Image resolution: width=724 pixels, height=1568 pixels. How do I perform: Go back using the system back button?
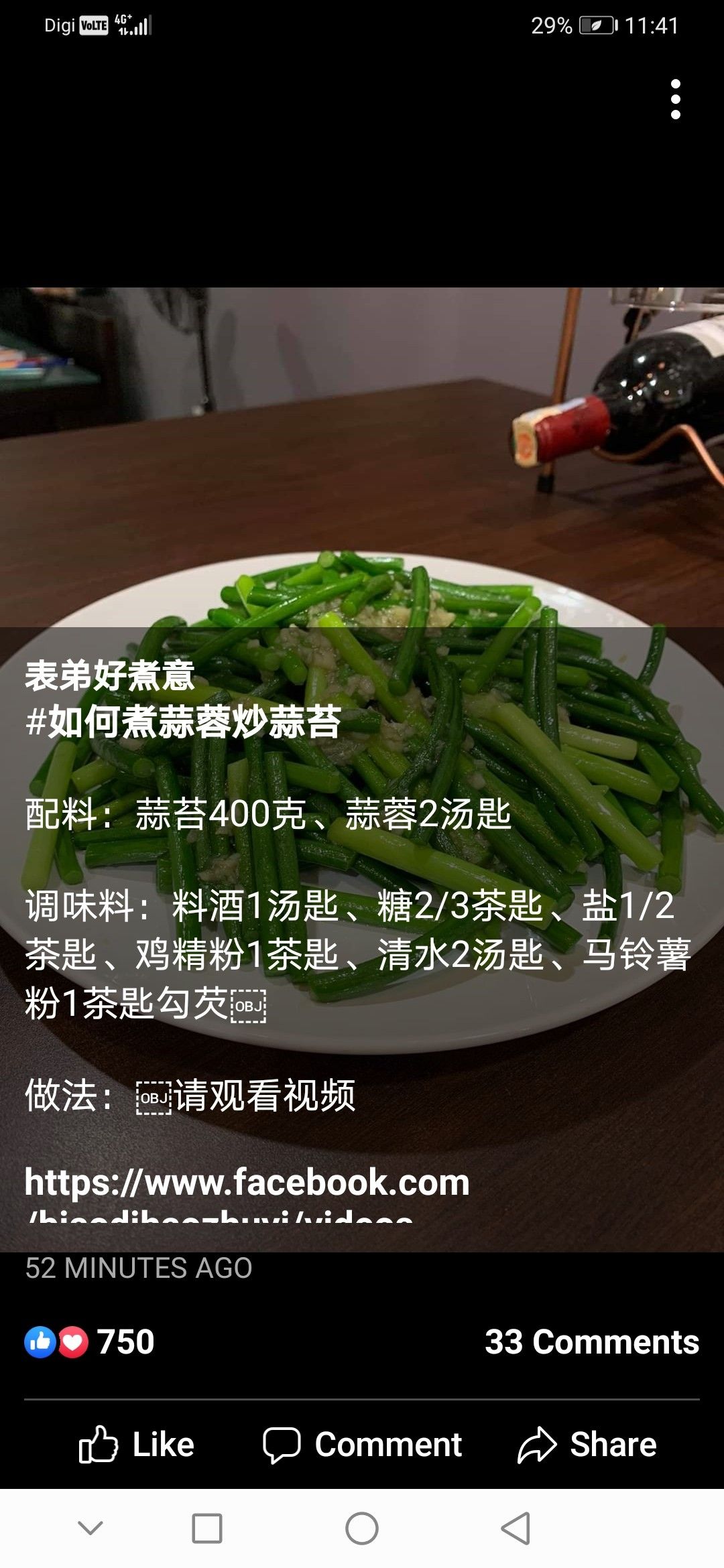pyautogui.click(x=516, y=1528)
